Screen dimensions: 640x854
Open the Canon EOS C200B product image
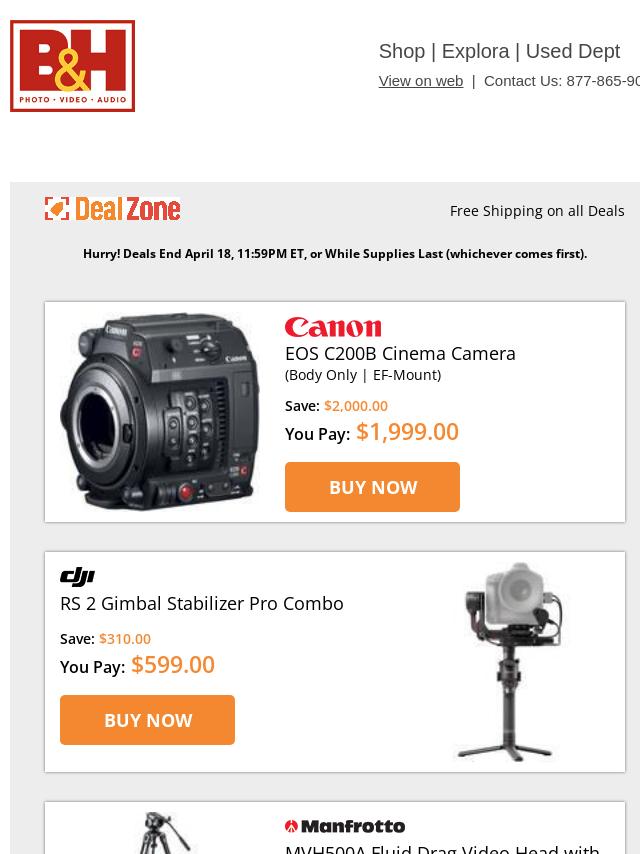160,412
